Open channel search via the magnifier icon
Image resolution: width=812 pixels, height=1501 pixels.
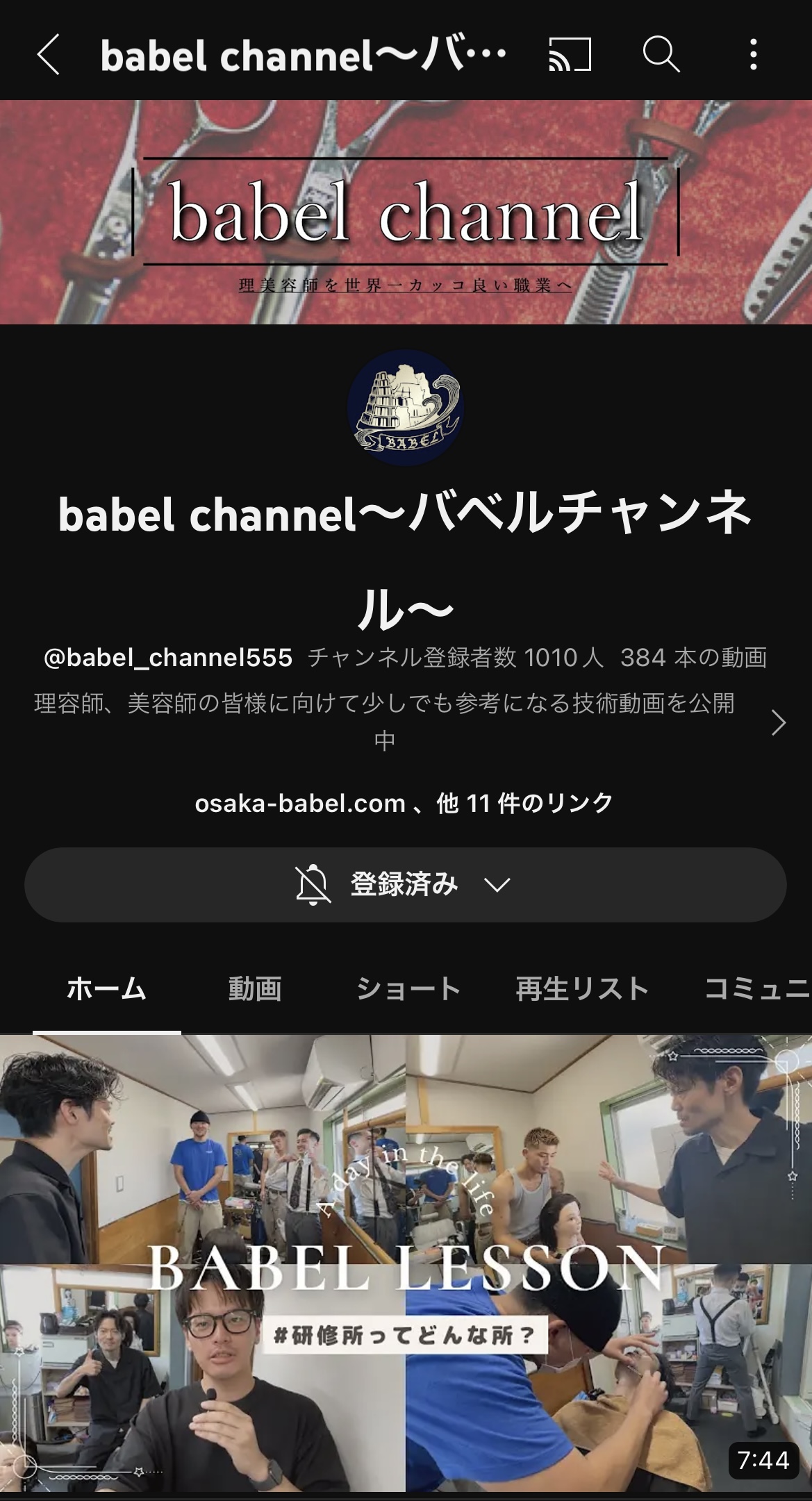(x=660, y=54)
